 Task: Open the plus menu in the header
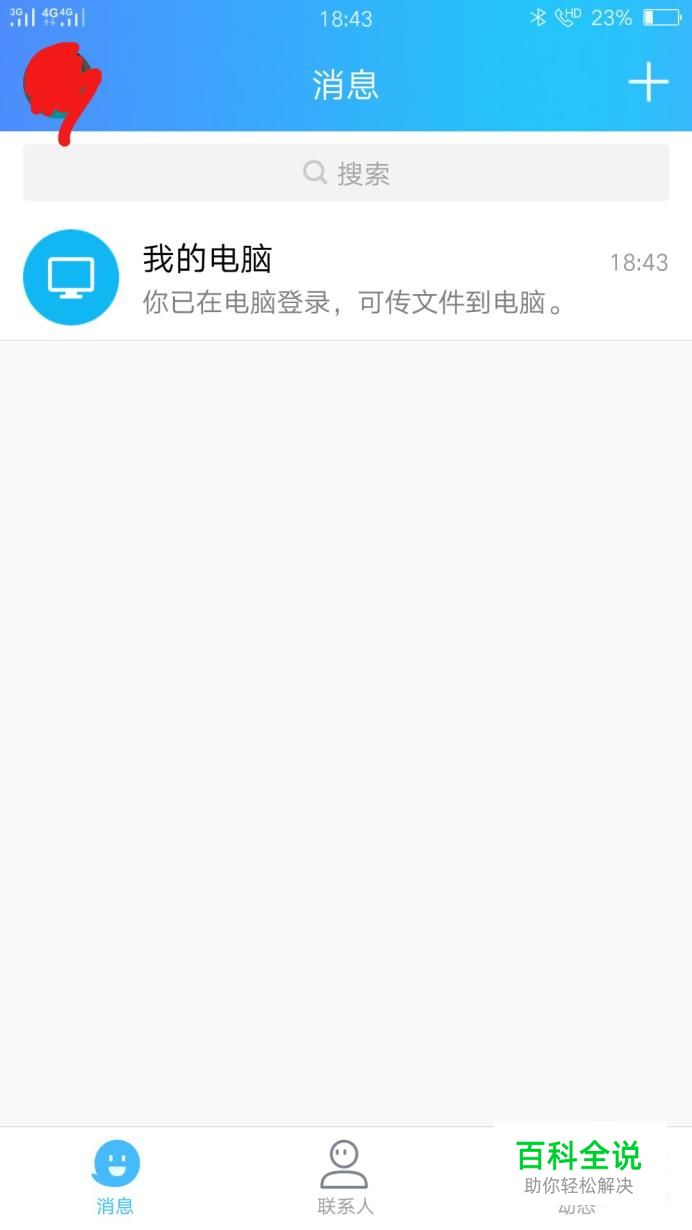click(648, 82)
